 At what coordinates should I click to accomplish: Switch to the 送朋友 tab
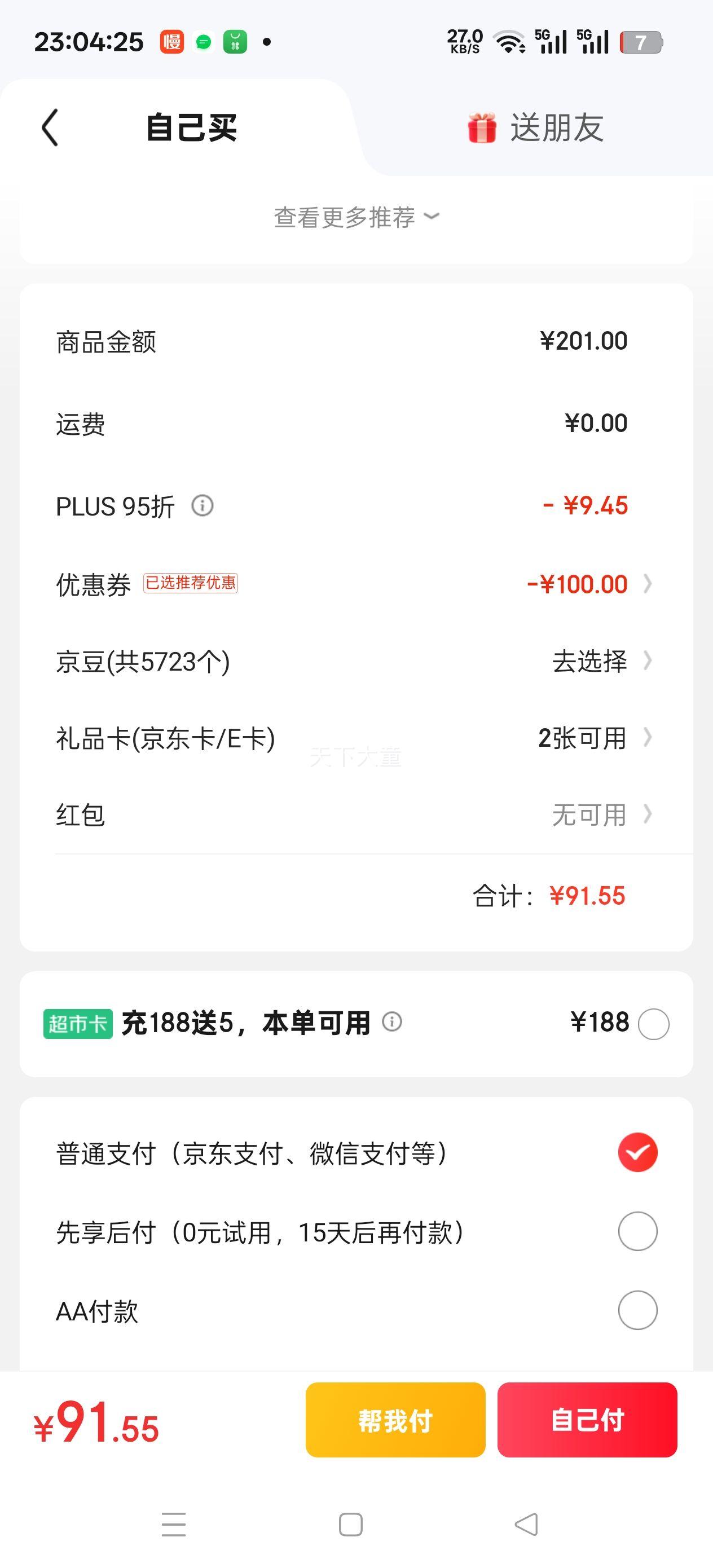click(x=535, y=128)
